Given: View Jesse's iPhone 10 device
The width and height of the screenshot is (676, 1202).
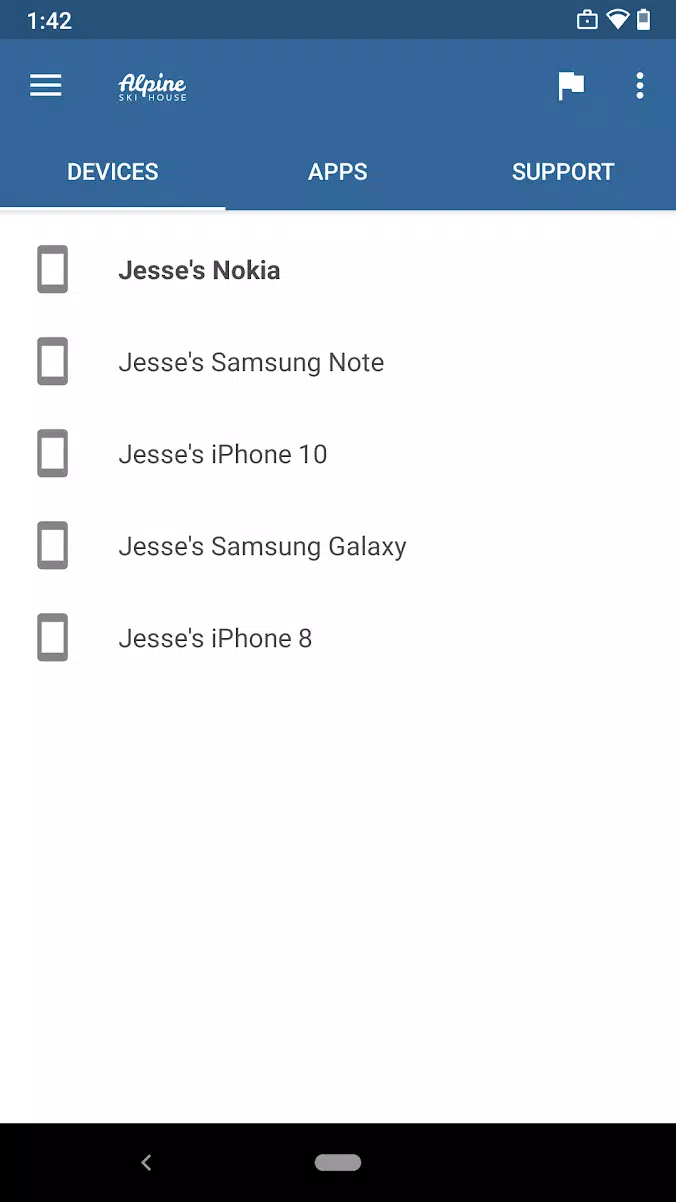Looking at the screenshot, I should 222,454.
